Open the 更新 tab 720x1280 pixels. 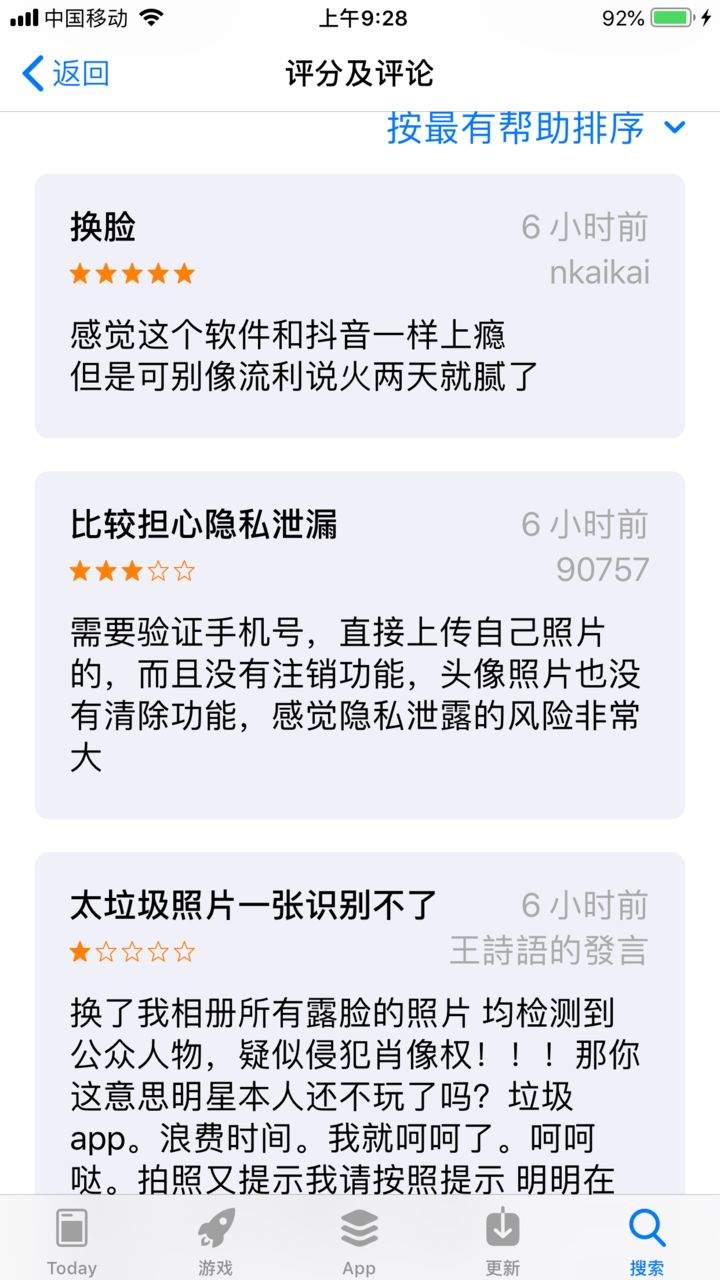(503, 1240)
